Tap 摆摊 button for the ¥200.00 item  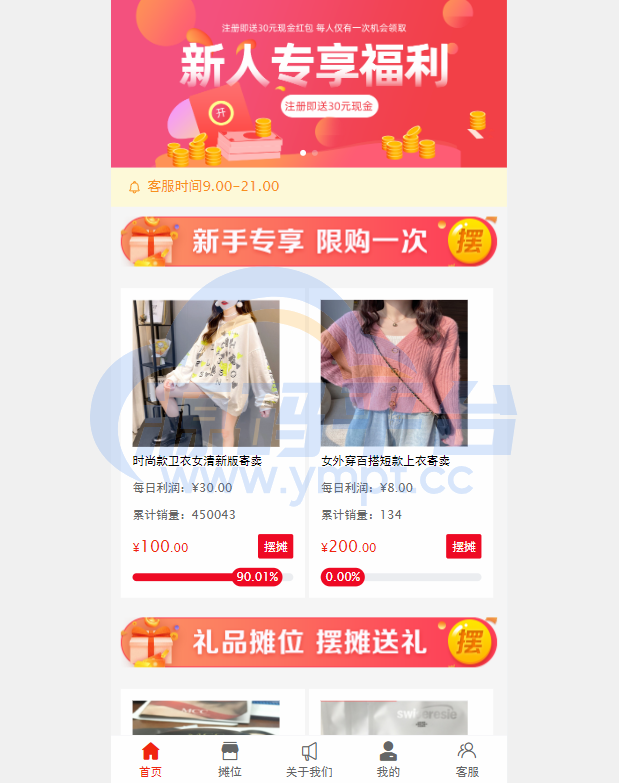pyautogui.click(x=463, y=546)
